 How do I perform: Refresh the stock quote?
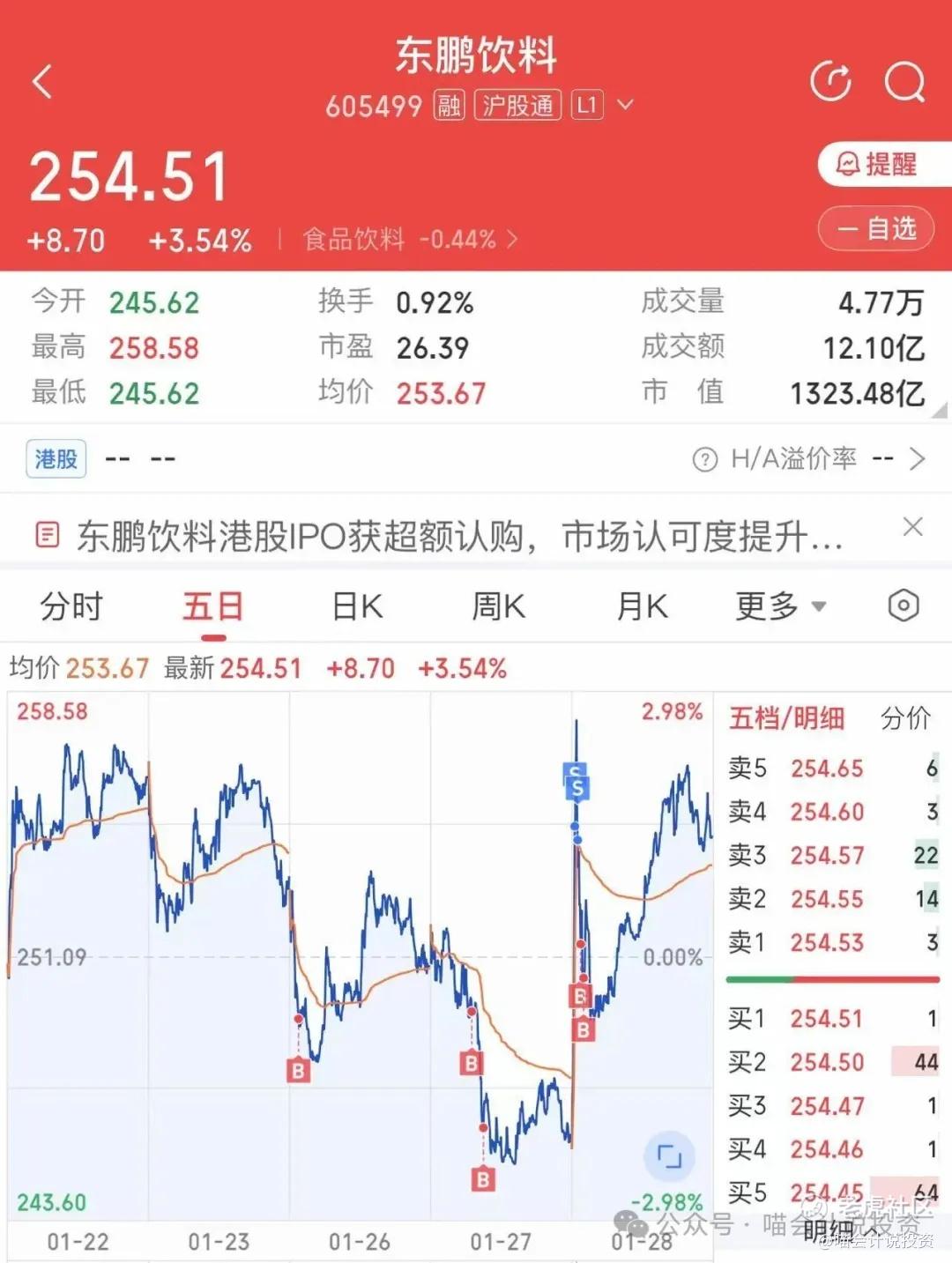click(830, 82)
